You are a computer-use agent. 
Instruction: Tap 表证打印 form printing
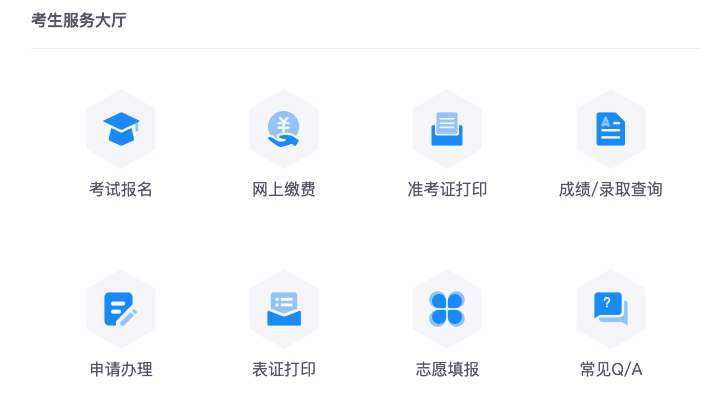pyautogui.click(x=284, y=310)
